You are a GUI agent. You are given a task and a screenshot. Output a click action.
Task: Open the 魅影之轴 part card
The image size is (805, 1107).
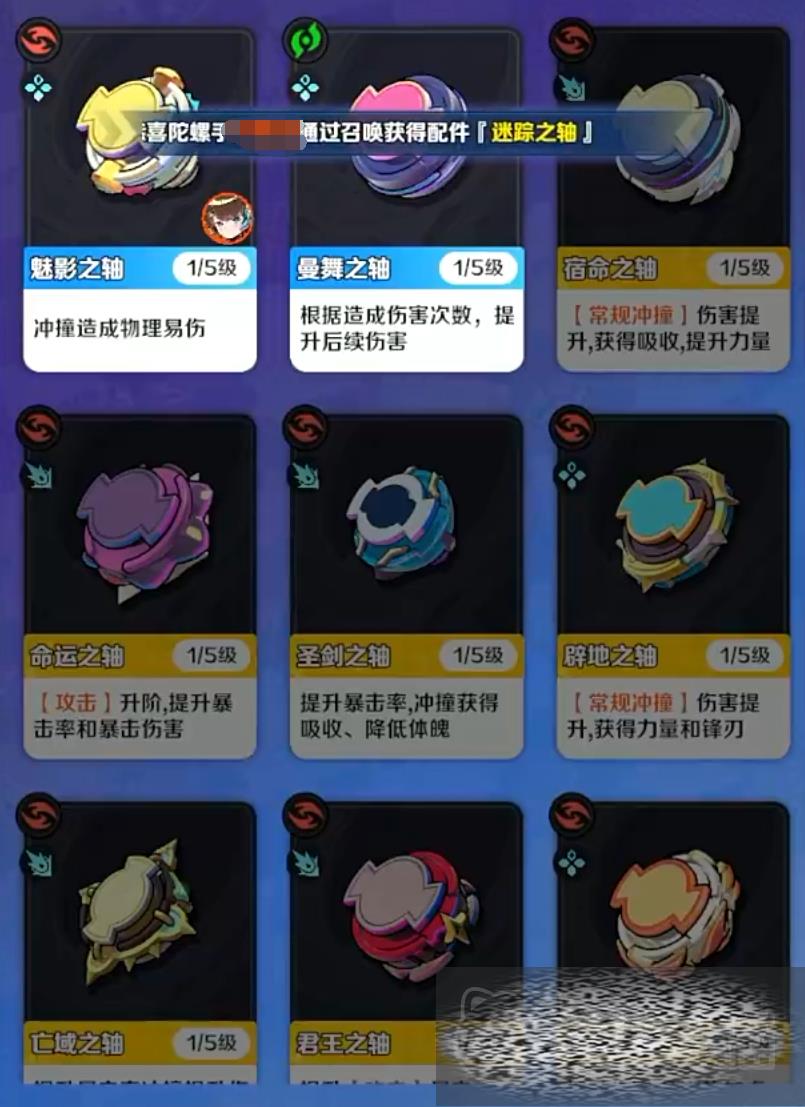139,200
